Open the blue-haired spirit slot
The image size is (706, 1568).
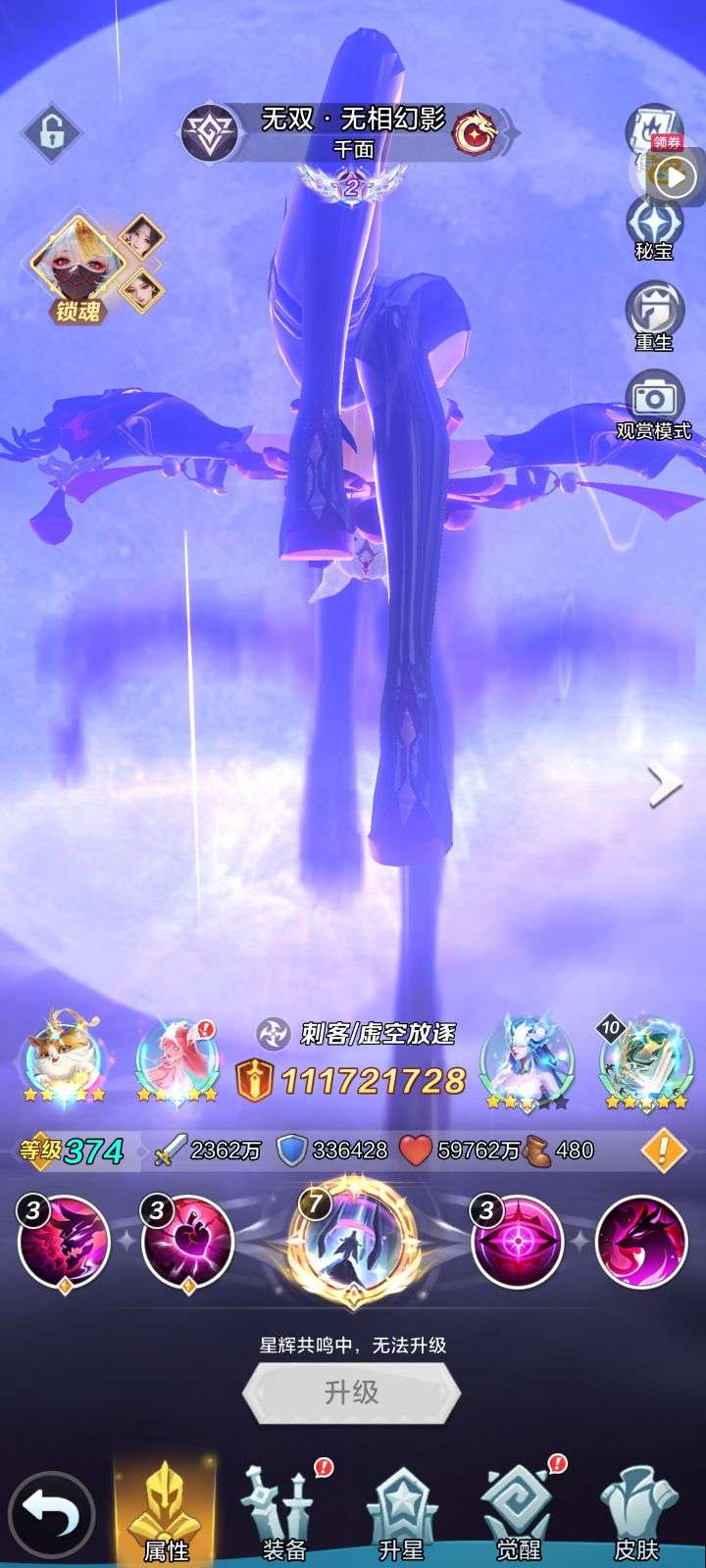(526, 1068)
